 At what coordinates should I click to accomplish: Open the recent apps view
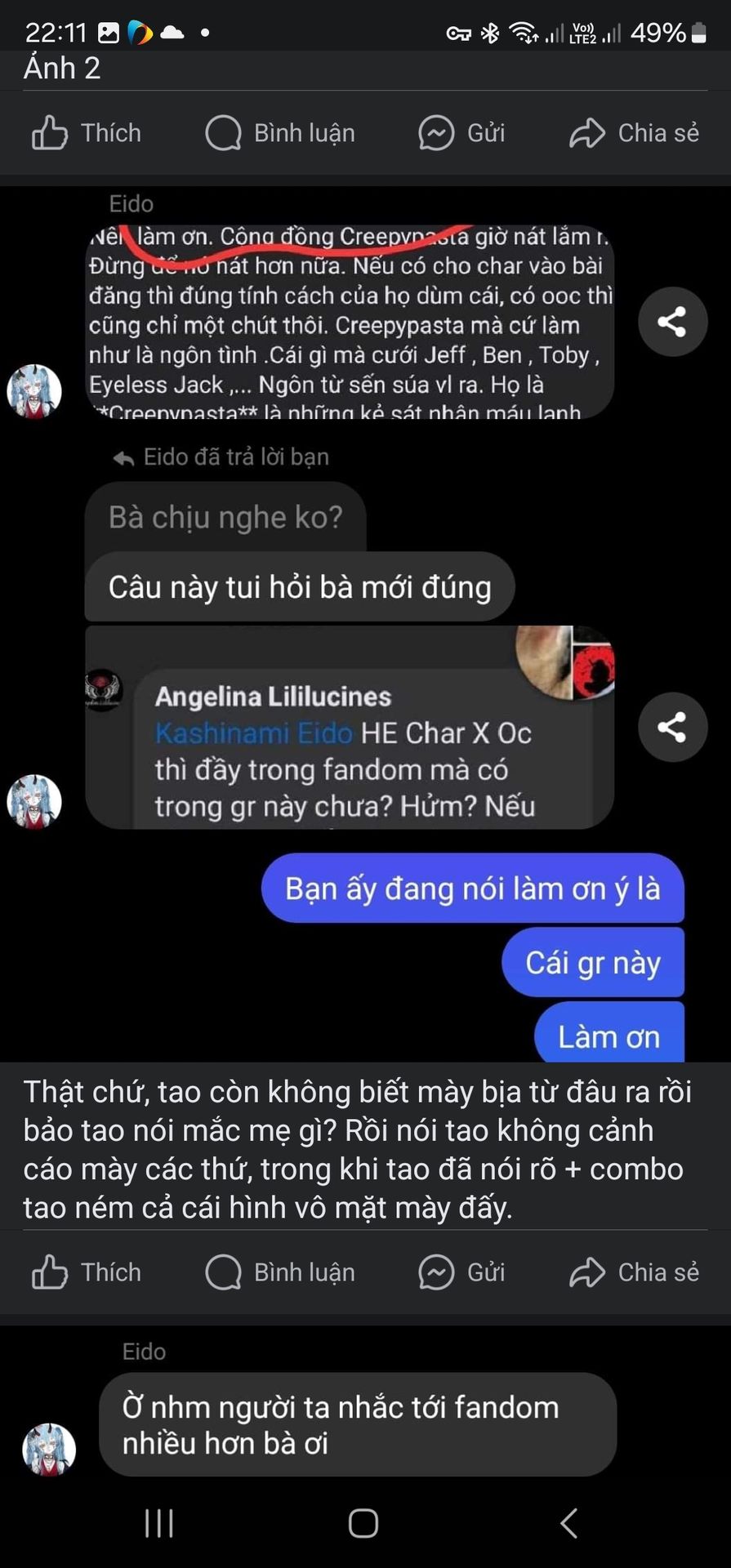[159, 1523]
